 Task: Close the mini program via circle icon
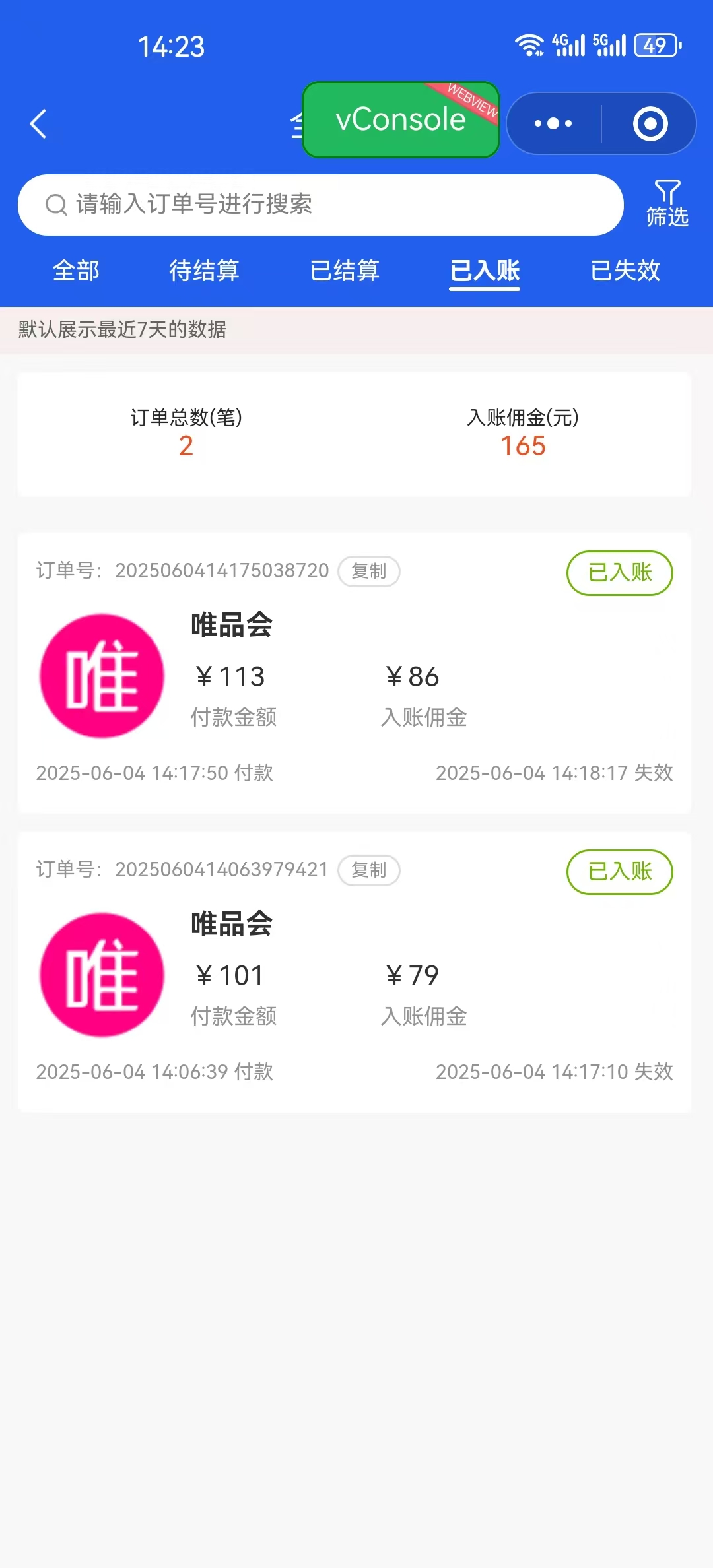[x=650, y=123]
